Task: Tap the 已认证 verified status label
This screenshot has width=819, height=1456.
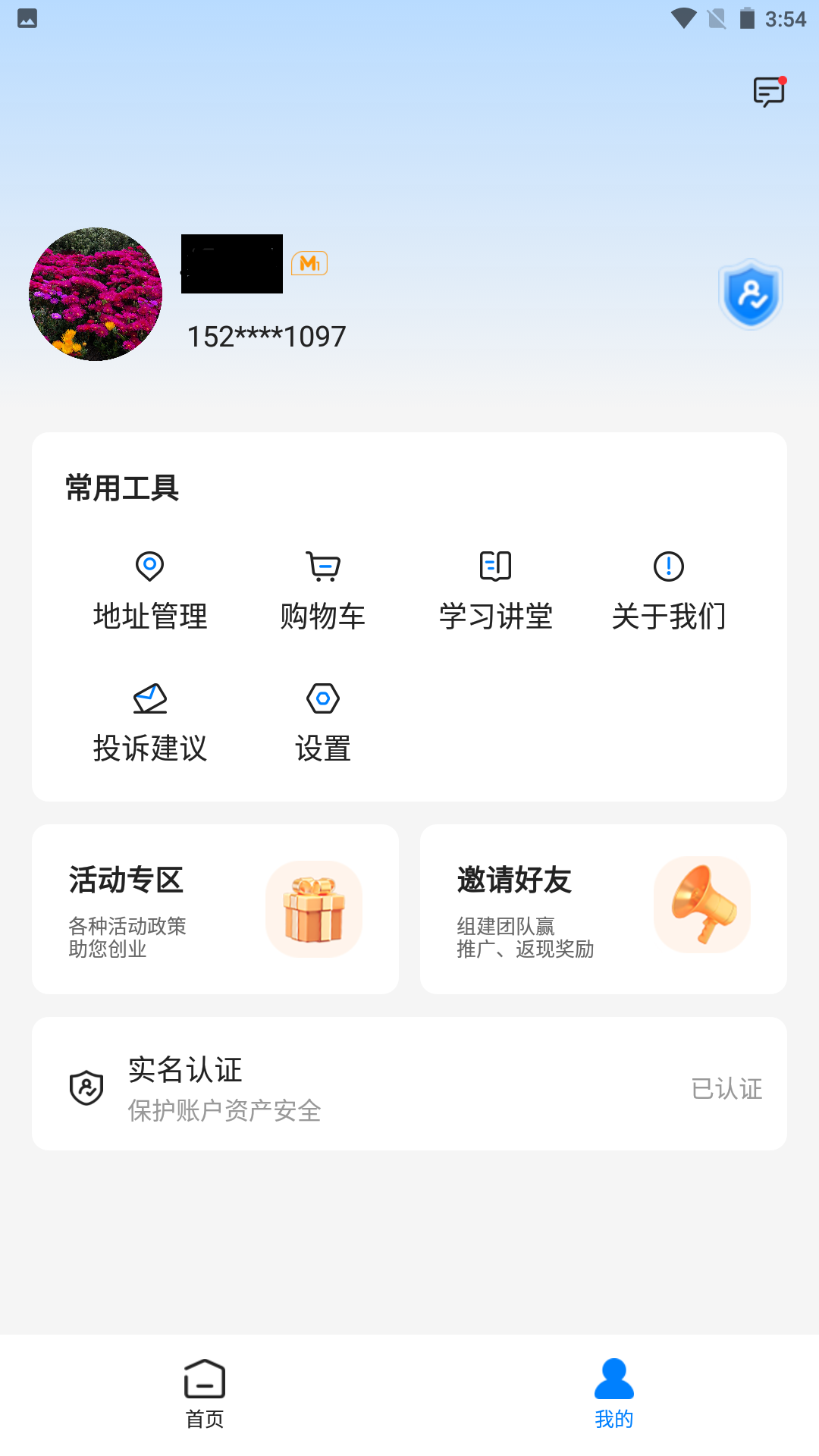Action: coord(727,1088)
